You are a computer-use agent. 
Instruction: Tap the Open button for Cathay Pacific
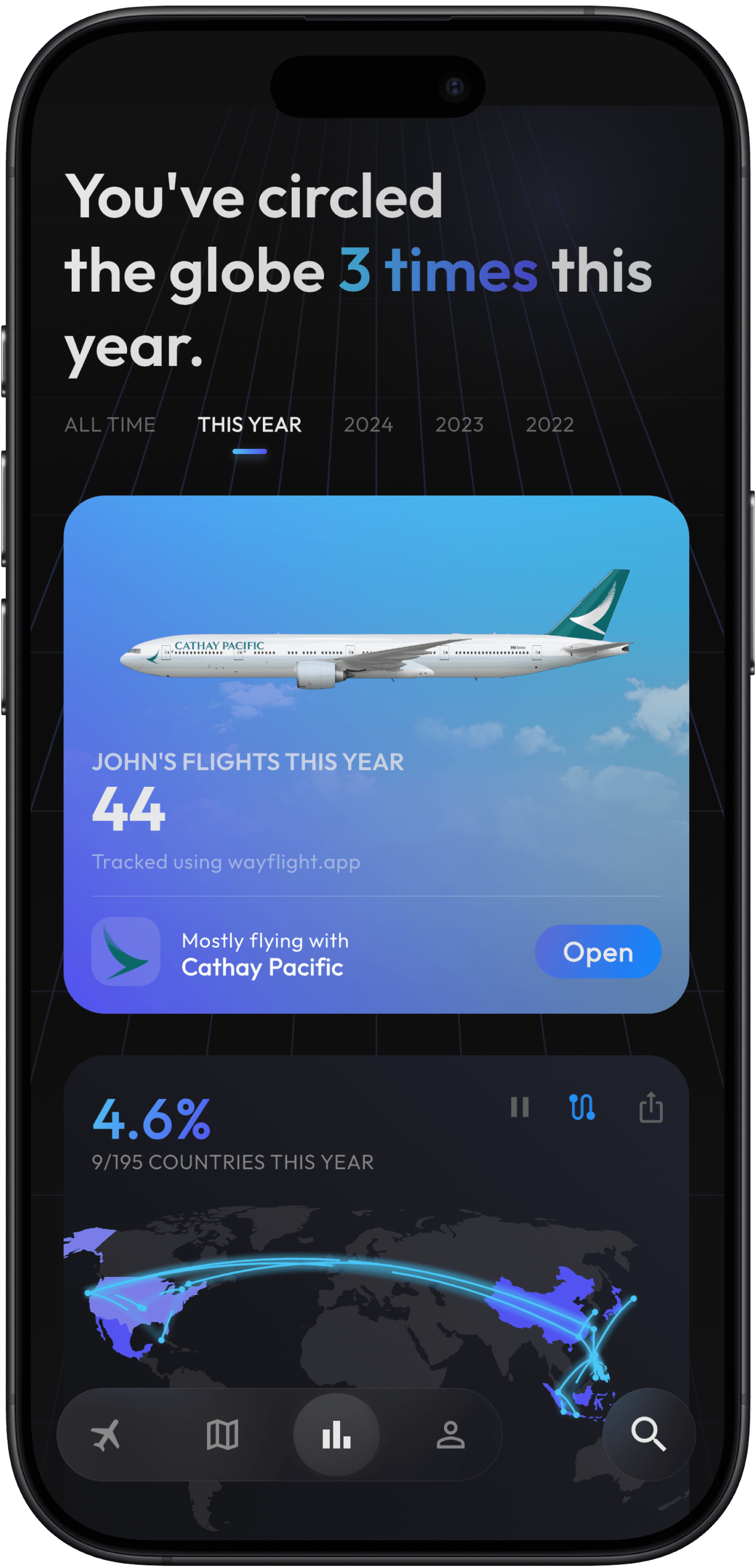598,952
